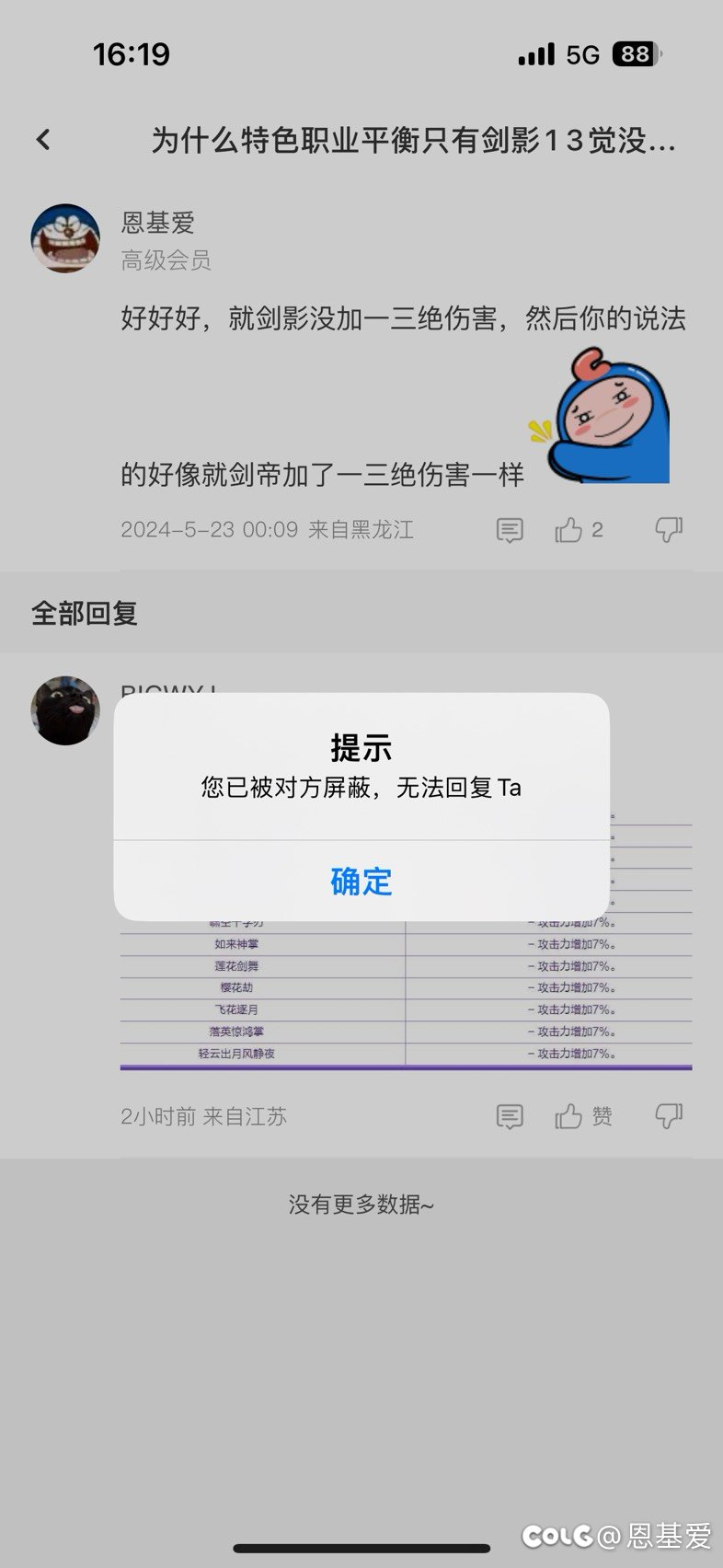723x1568 pixels.
Task: Tap 确定 to dismiss the blocked notice
Action: coord(361,881)
